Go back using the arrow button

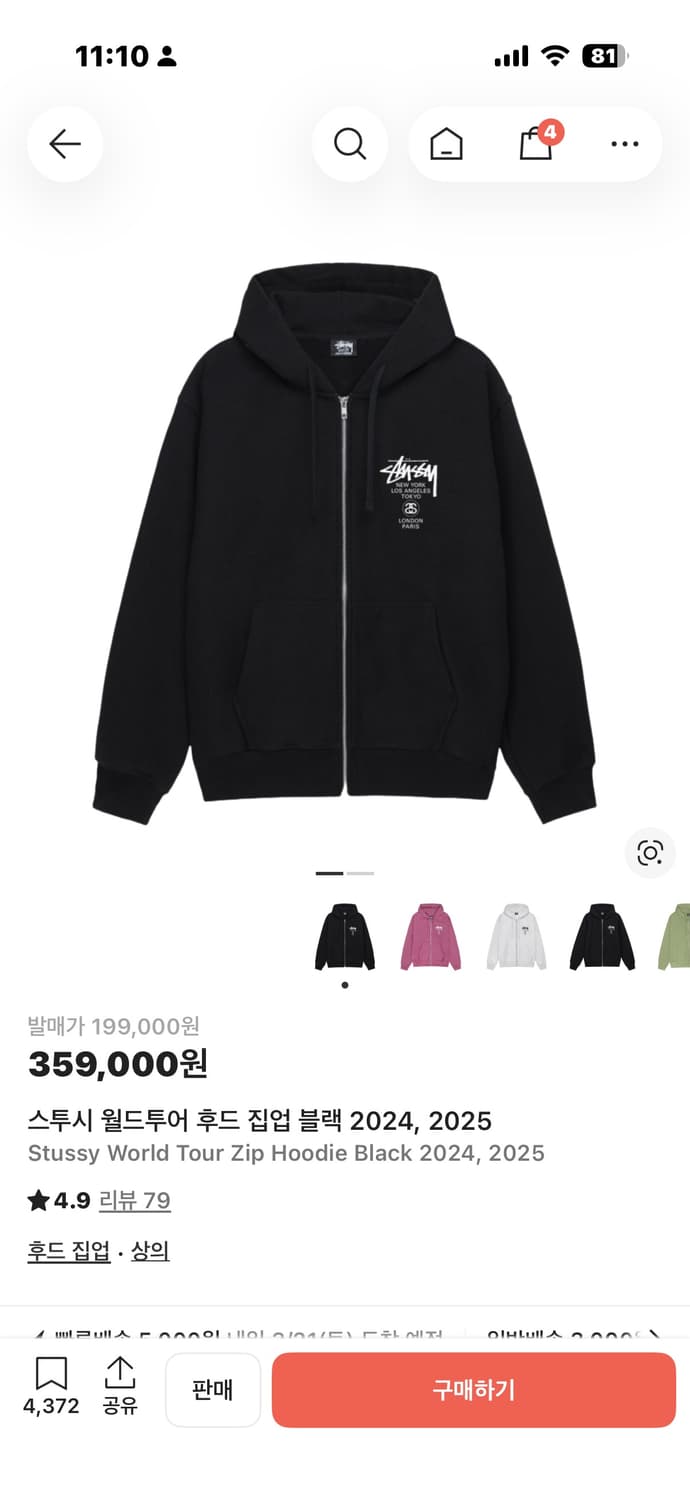click(x=65, y=145)
